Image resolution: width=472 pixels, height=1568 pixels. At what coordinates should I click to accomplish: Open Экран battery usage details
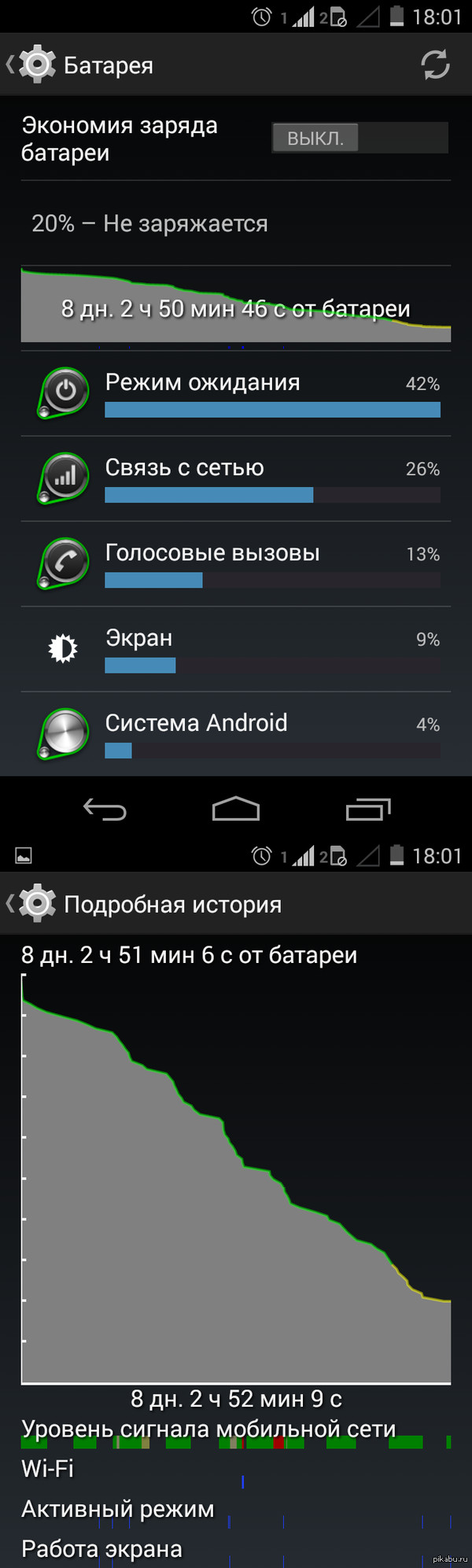pos(236,649)
